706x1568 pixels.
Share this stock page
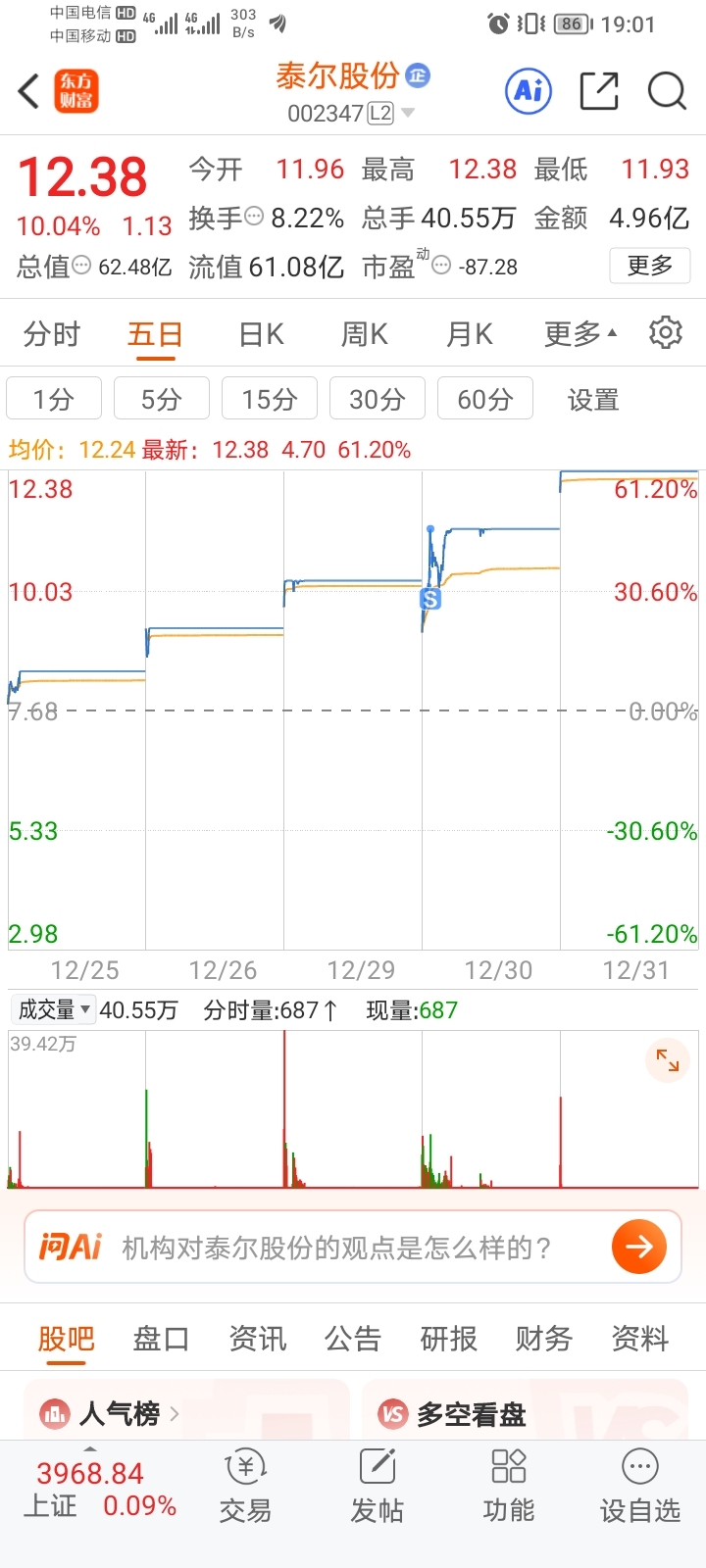[x=599, y=91]
